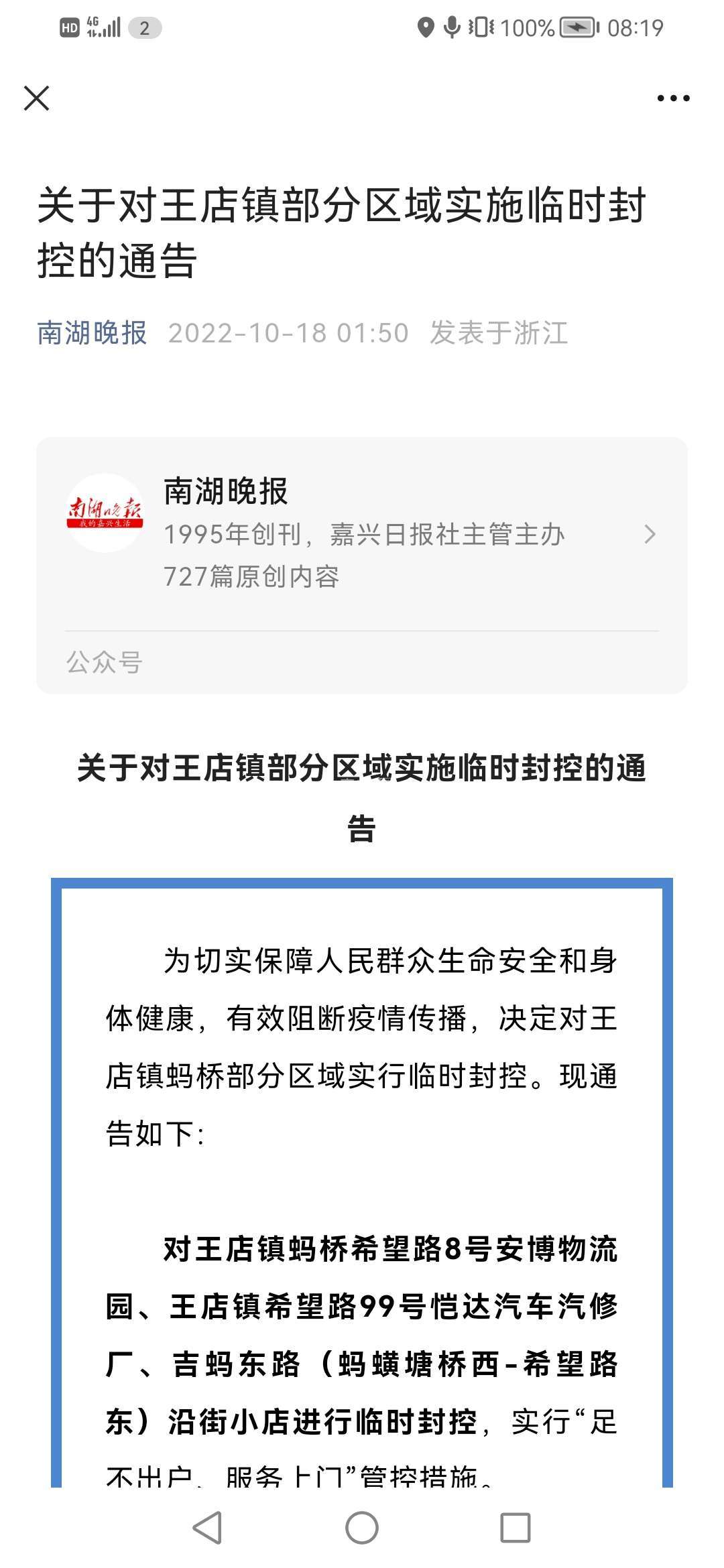
Task: Open the recent apps view
Action: click(516, 1528)
